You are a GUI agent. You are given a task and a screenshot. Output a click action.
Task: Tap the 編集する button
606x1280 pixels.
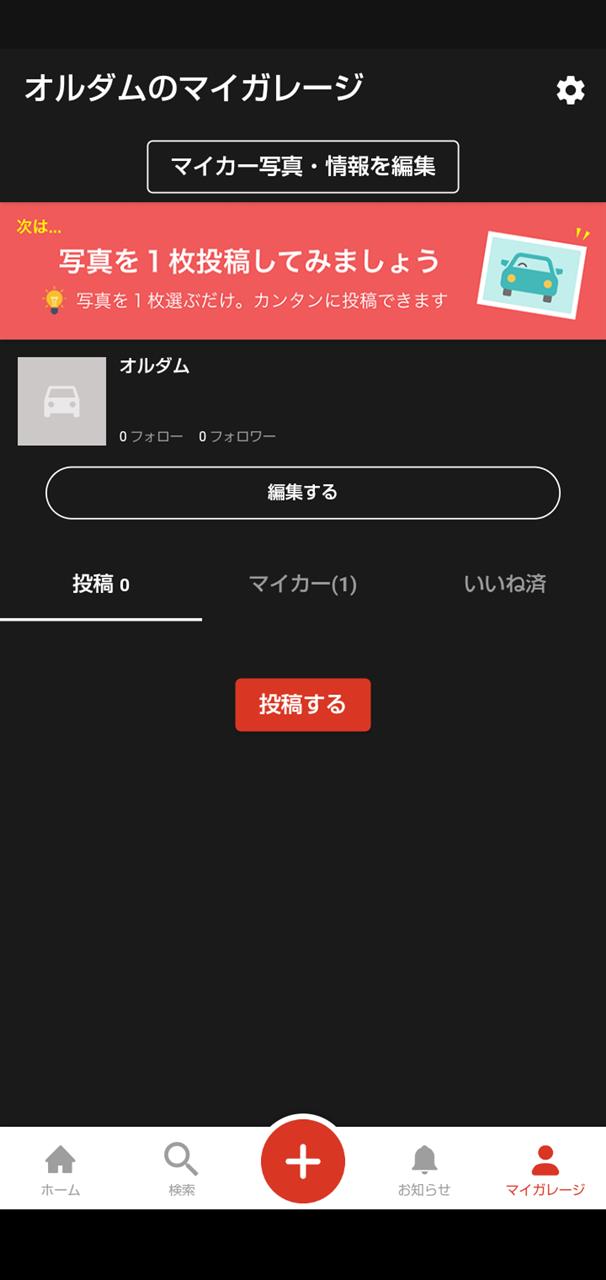tap(303, 493)
